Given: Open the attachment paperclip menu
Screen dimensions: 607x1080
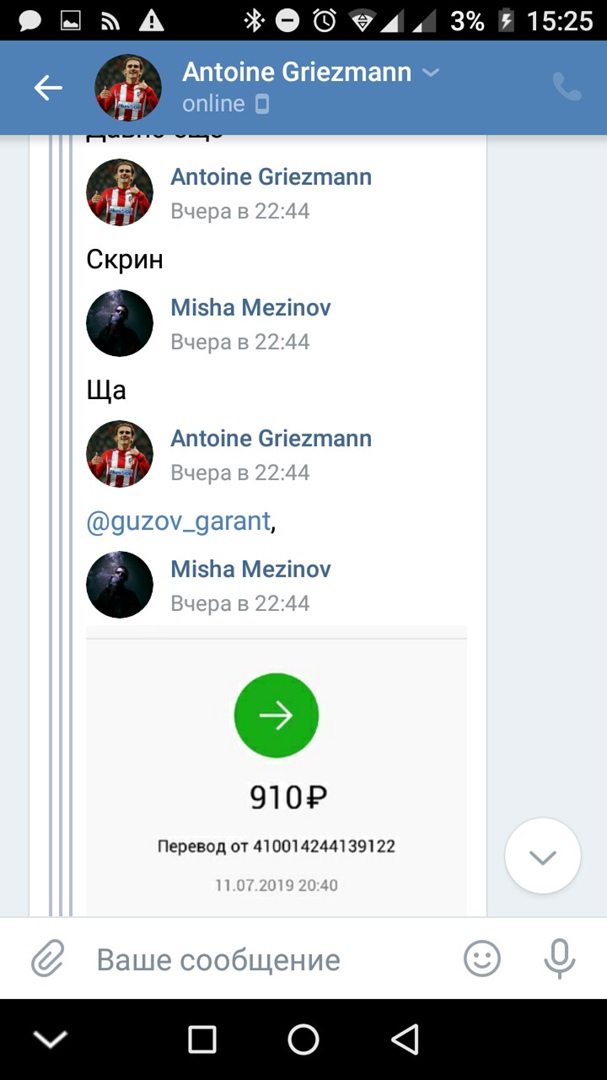Looking at the screenshot, I should pos(47,960).
